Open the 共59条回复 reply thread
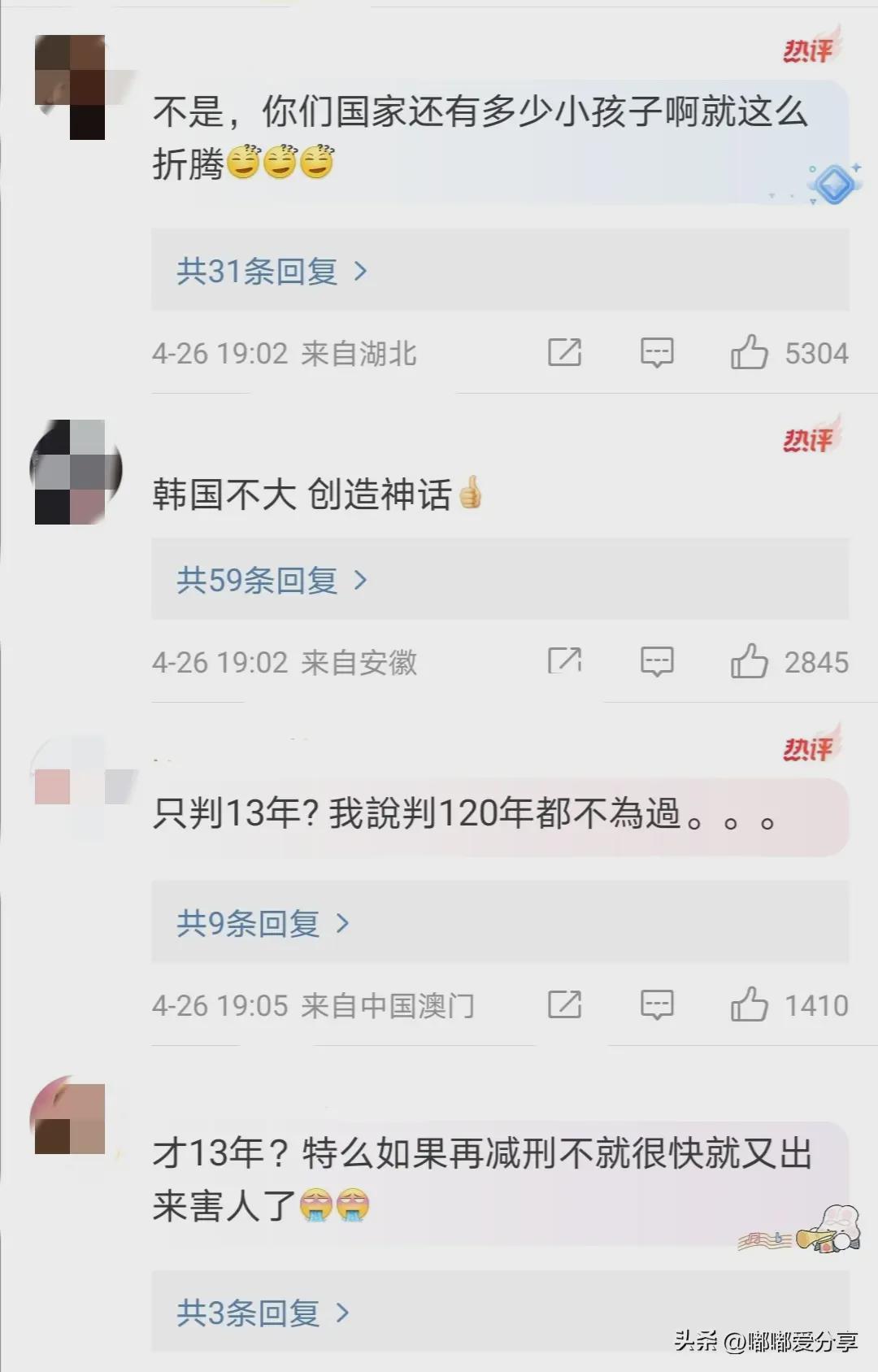The height and width of the screenshot is (1372, 878). 272,580
